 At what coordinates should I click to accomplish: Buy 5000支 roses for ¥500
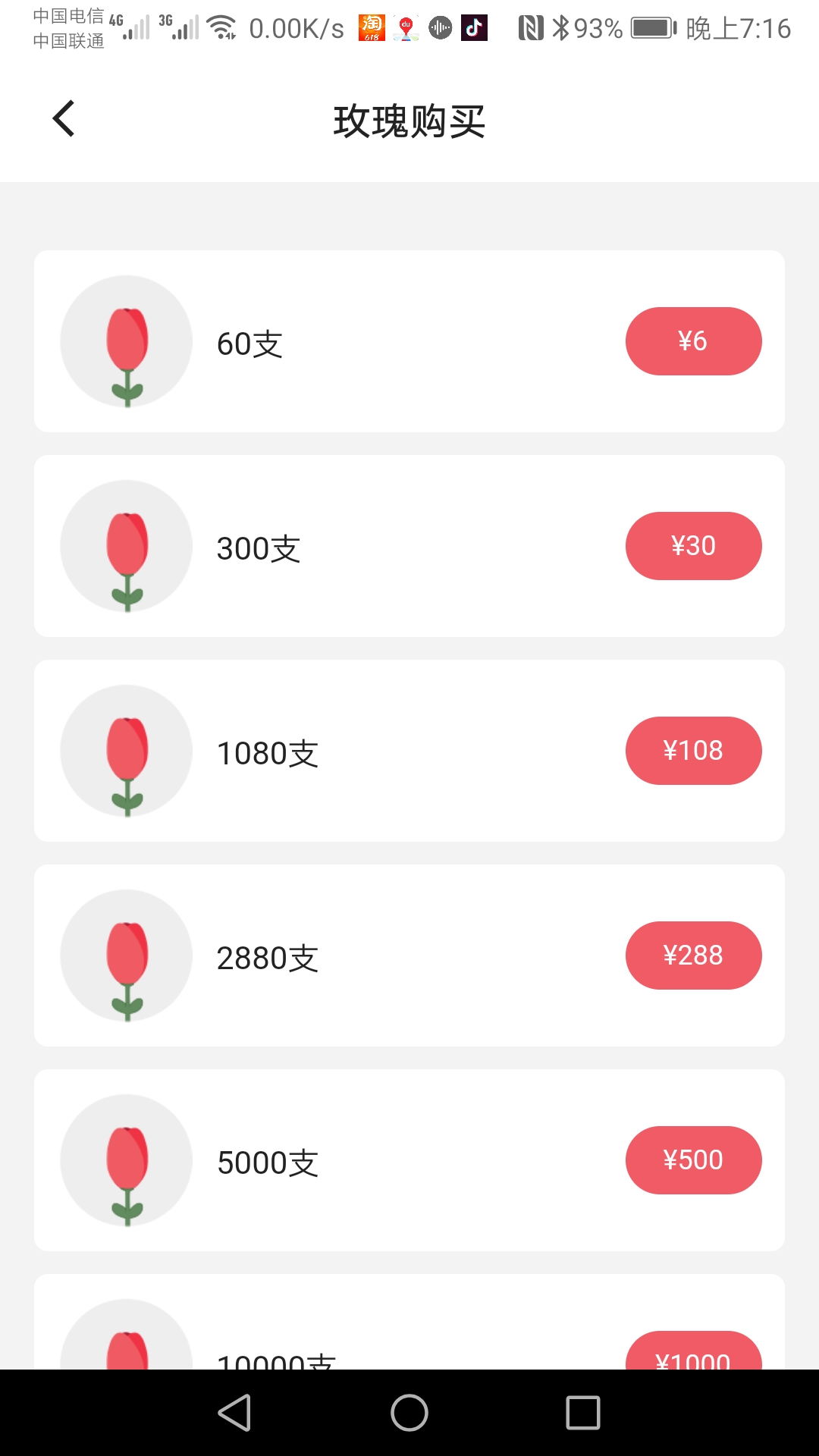(x=693, y=1160)
